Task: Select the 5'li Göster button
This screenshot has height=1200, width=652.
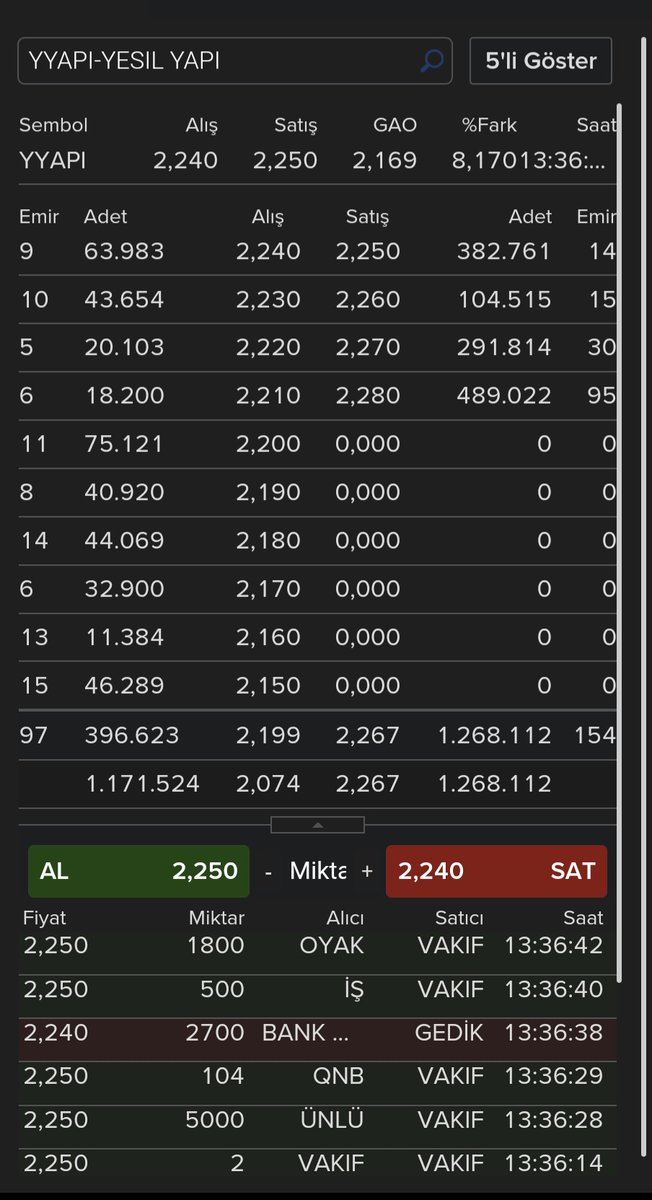Action: pos(541,61)
